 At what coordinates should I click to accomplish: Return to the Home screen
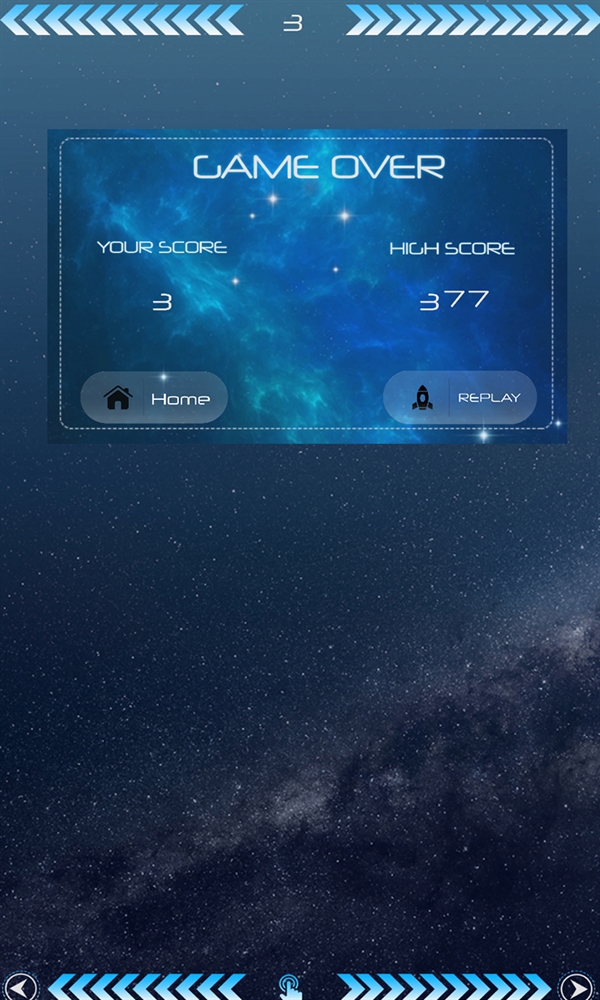[x=154, y=398]
